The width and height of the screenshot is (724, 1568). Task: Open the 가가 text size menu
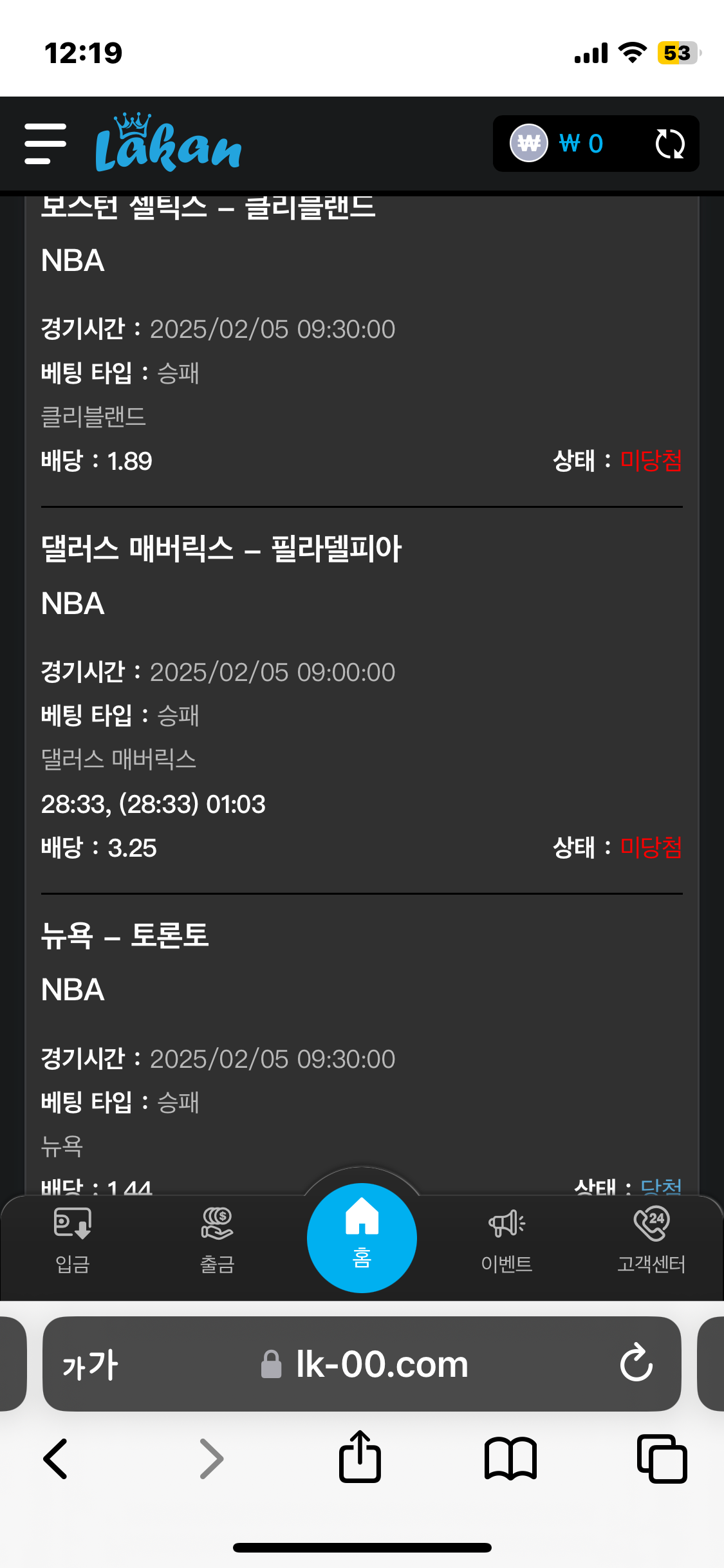pyautogui.click(x=90, y=1364)
